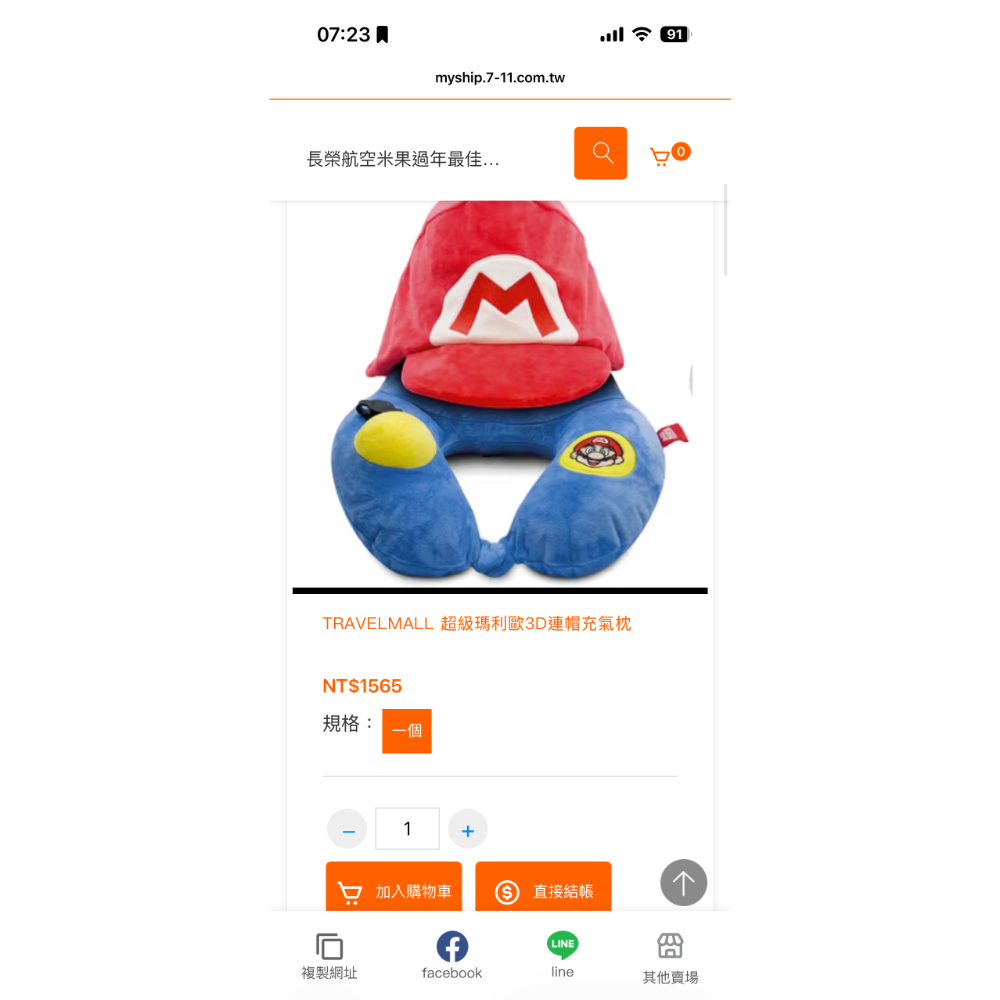Screen dimensions: 1000x1000
Task: Open the shopping cart
Action: [x=662, y=156]
